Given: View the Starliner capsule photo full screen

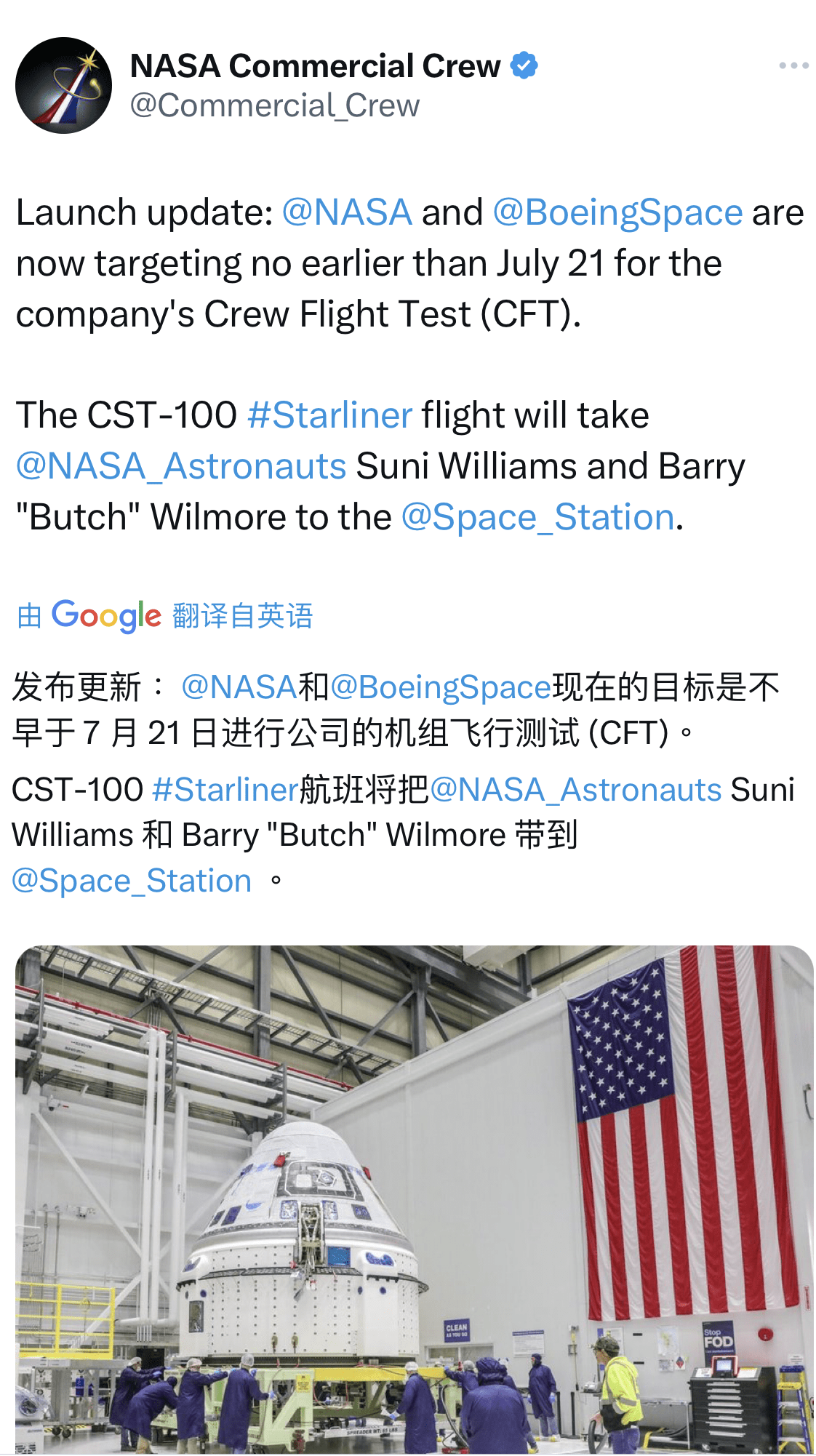Looking at the screenshot, I should point(414,1199).
